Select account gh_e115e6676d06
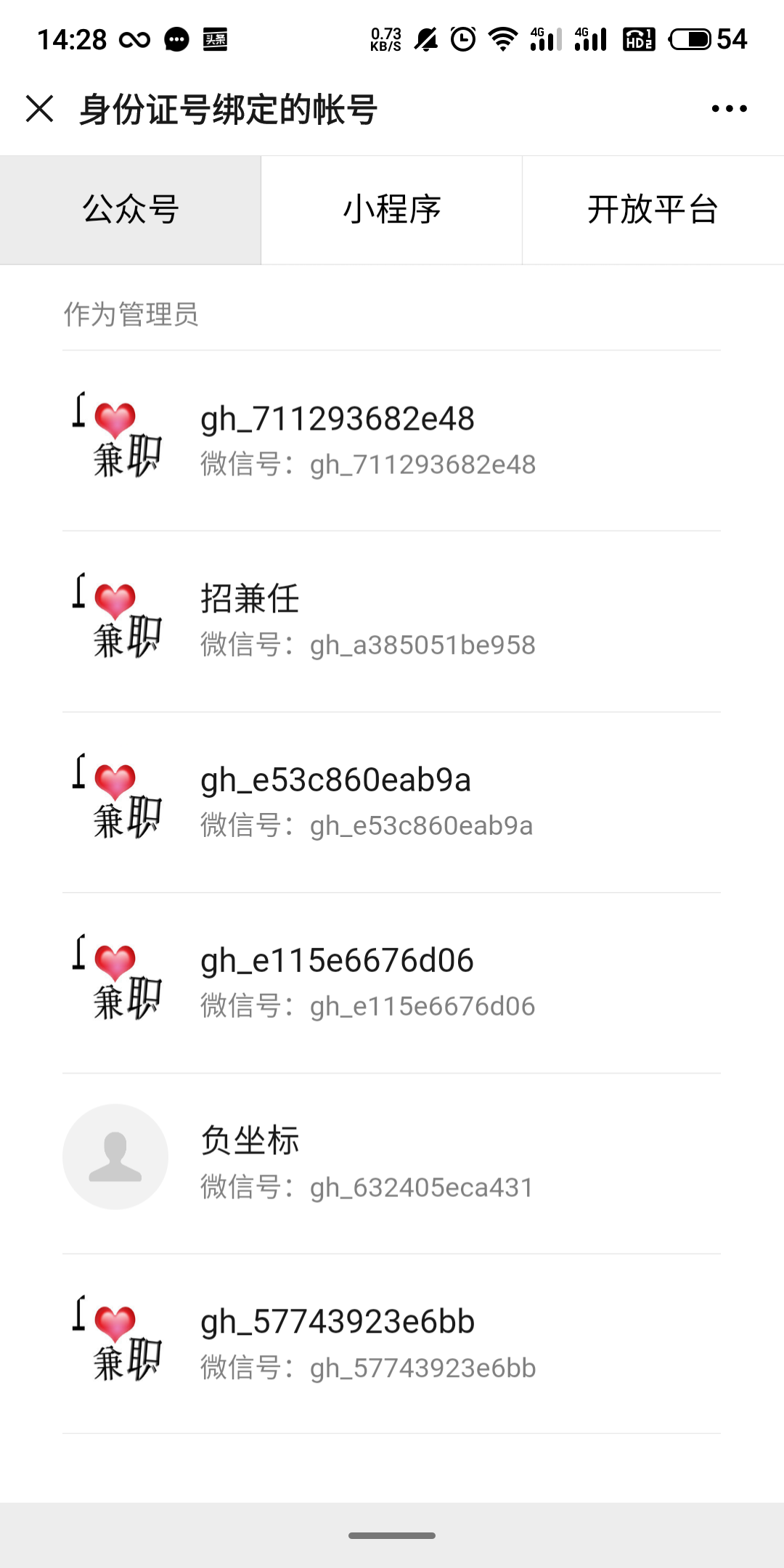The width and height of the screenshot is (784, 1568). [392, 982]
